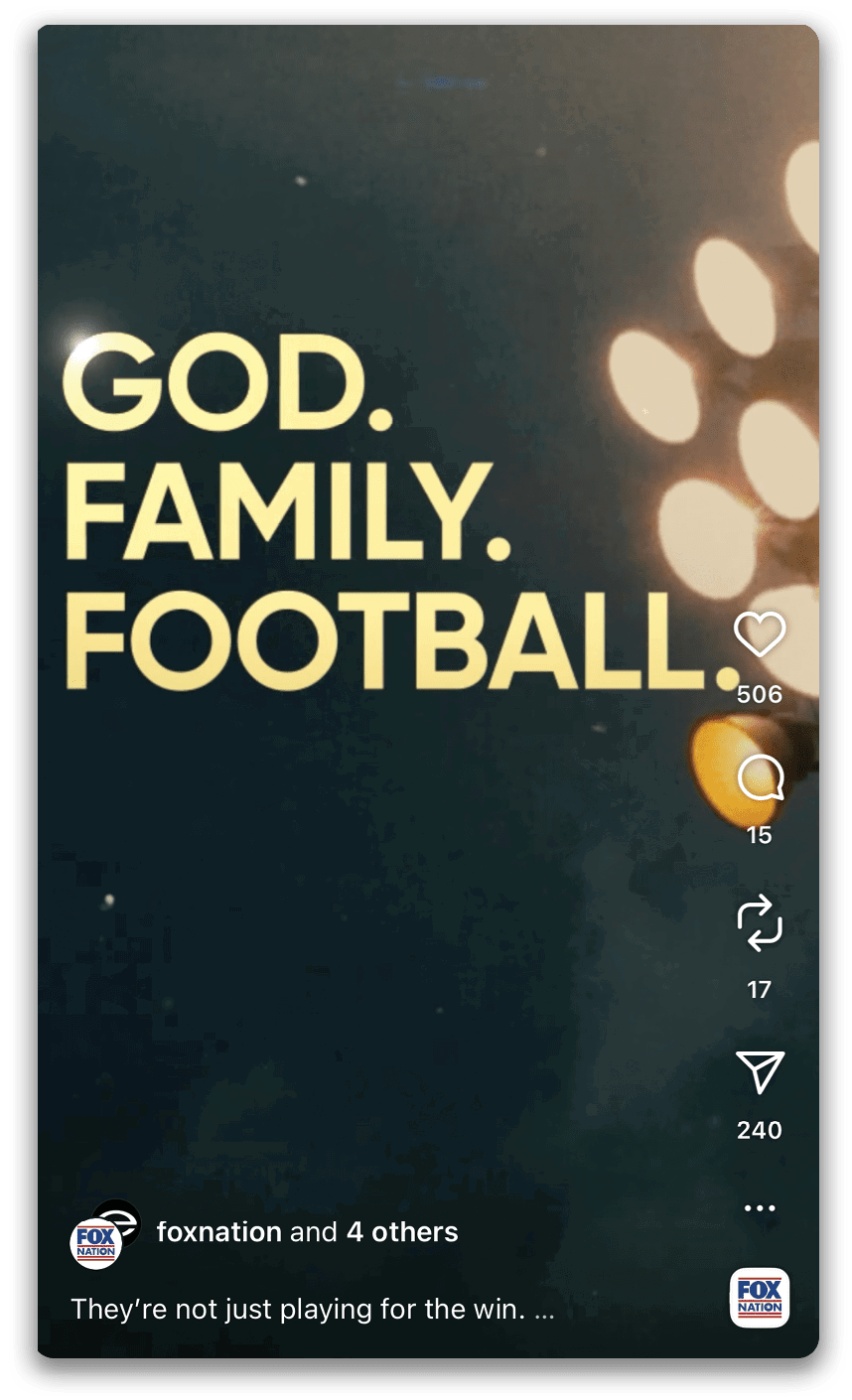Like this Fox Nation reel
The image size is (852, 1400).
pos(760,635)
